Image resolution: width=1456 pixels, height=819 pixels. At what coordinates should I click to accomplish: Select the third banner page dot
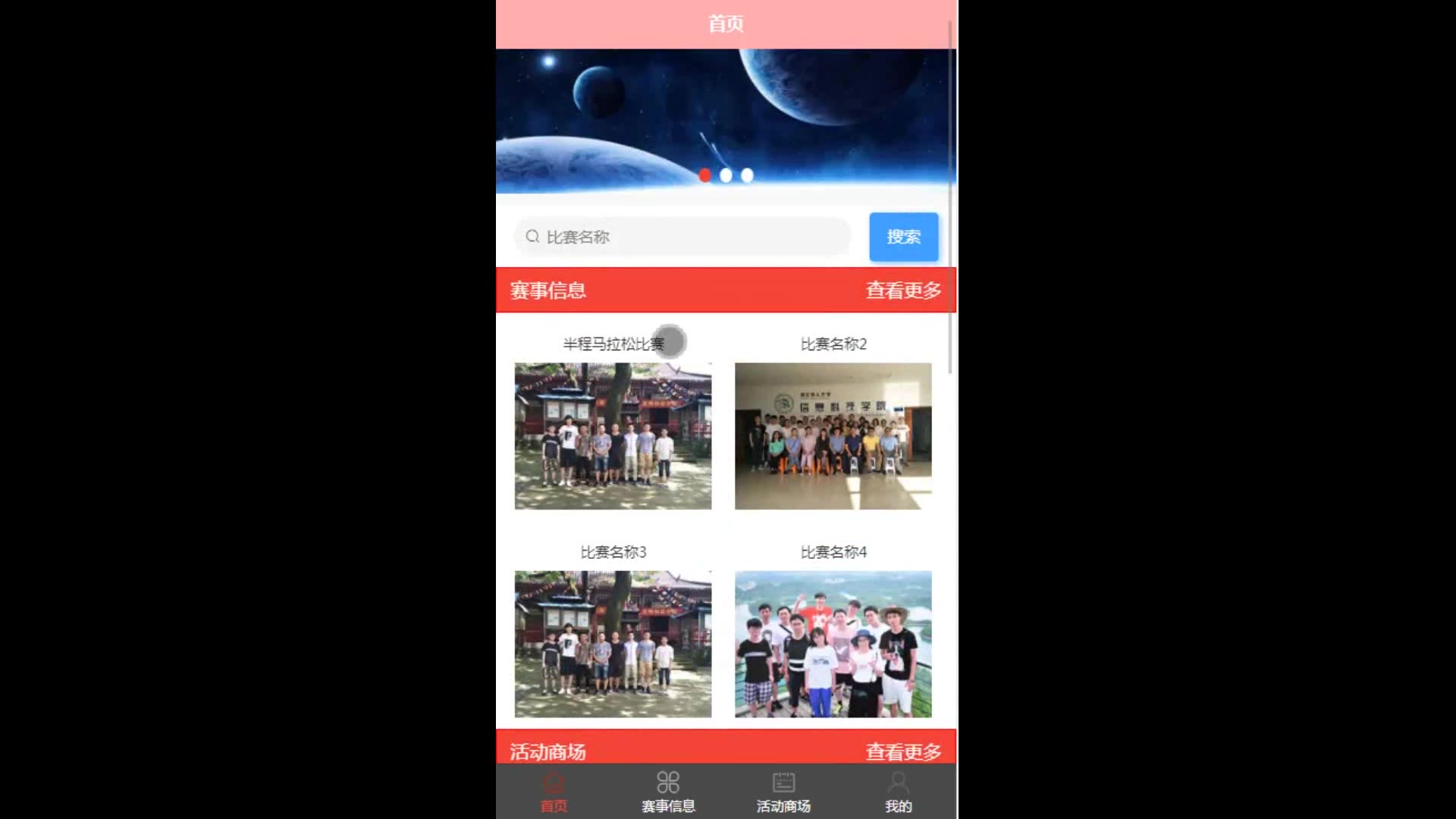coord(747,175)
